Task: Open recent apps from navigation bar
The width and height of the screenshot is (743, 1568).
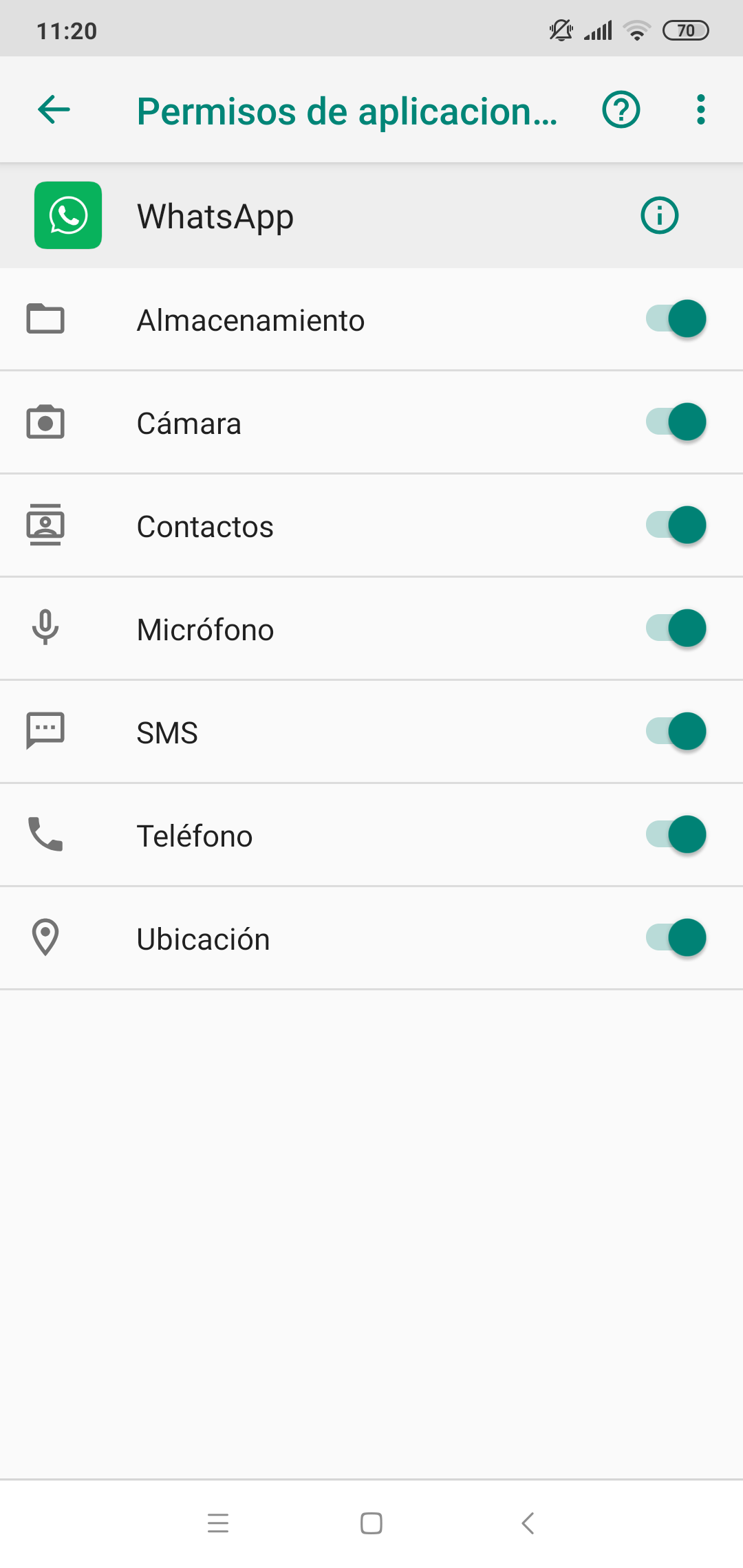Action: click(x=218, y=1523)
